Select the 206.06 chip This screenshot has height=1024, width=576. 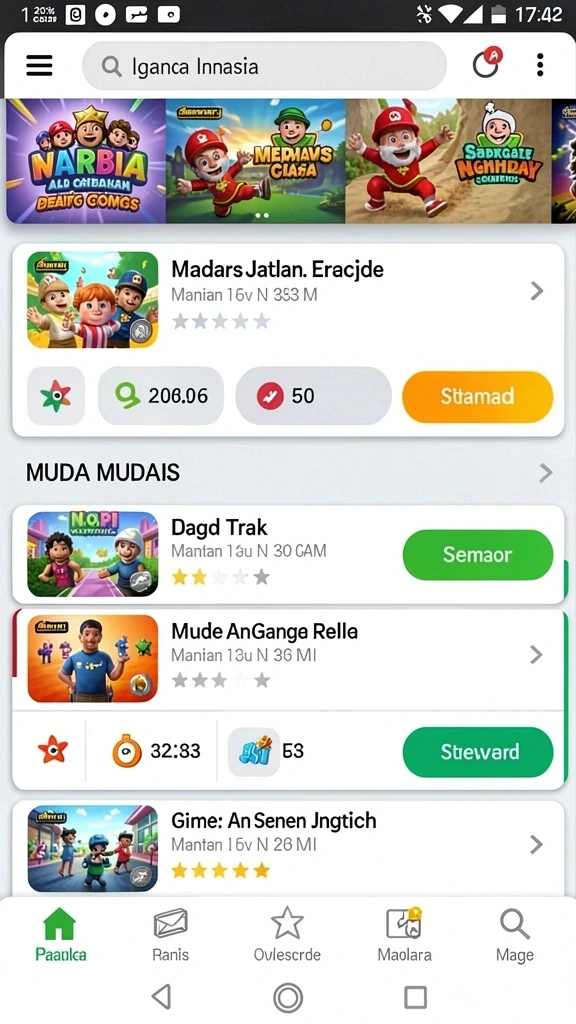(x=161, y=396)
